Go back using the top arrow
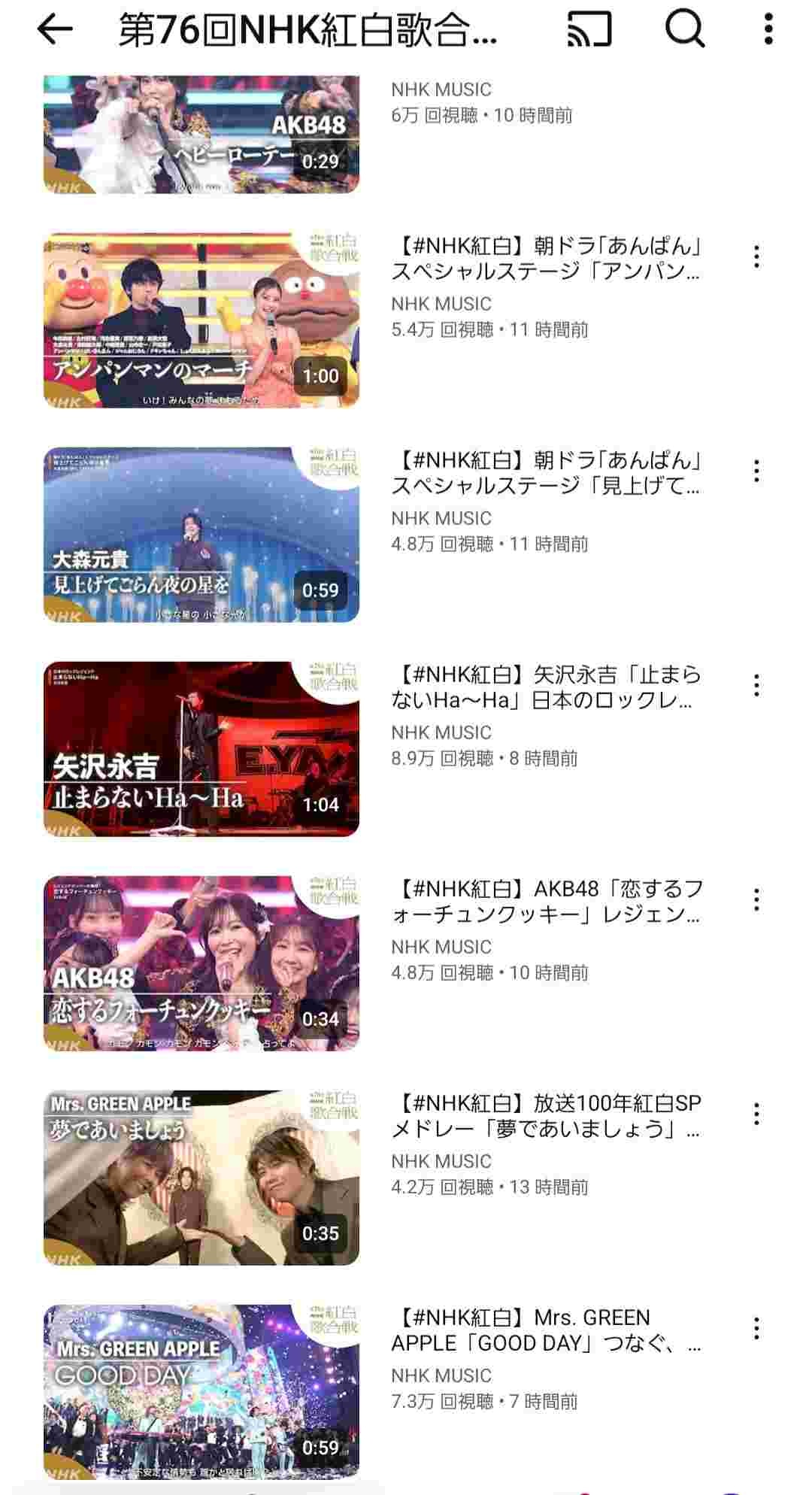This screenshot has width=812, height=1495. (x=54, y=30)
